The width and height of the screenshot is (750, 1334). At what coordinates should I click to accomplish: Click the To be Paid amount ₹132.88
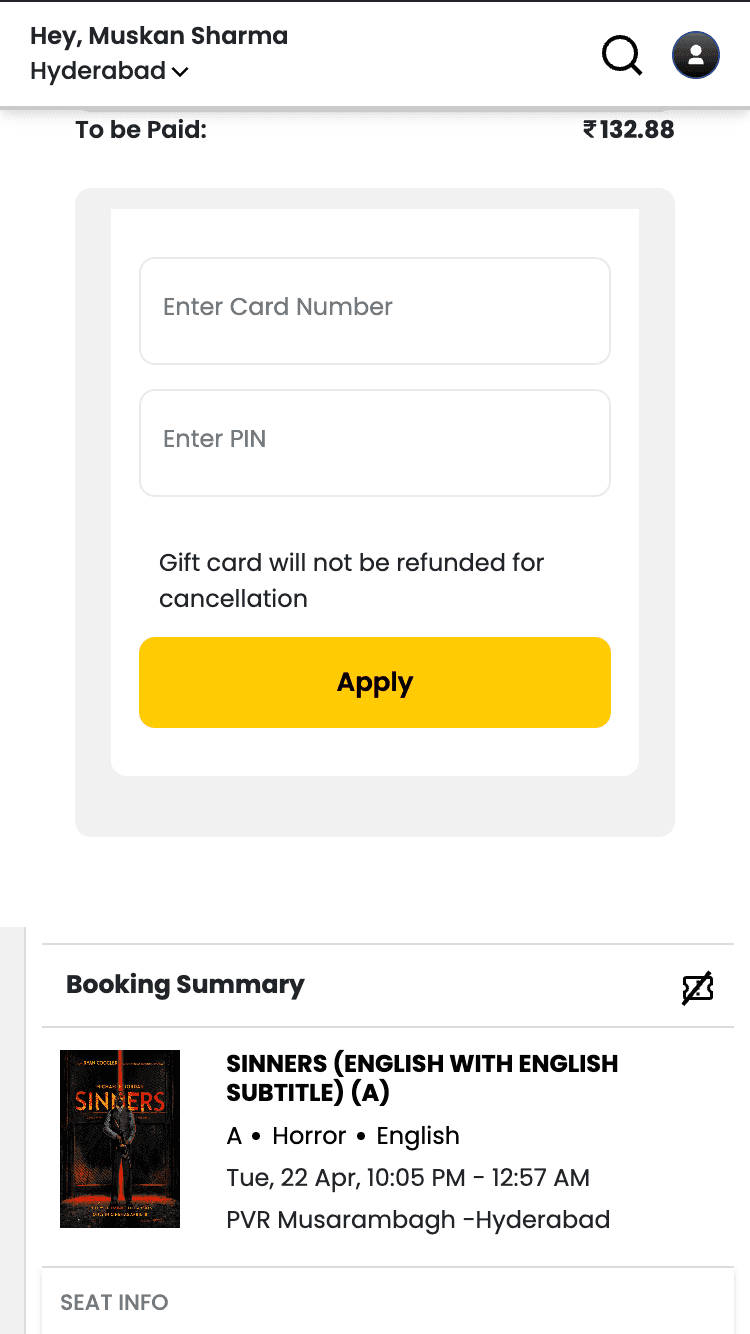point(628,129)
